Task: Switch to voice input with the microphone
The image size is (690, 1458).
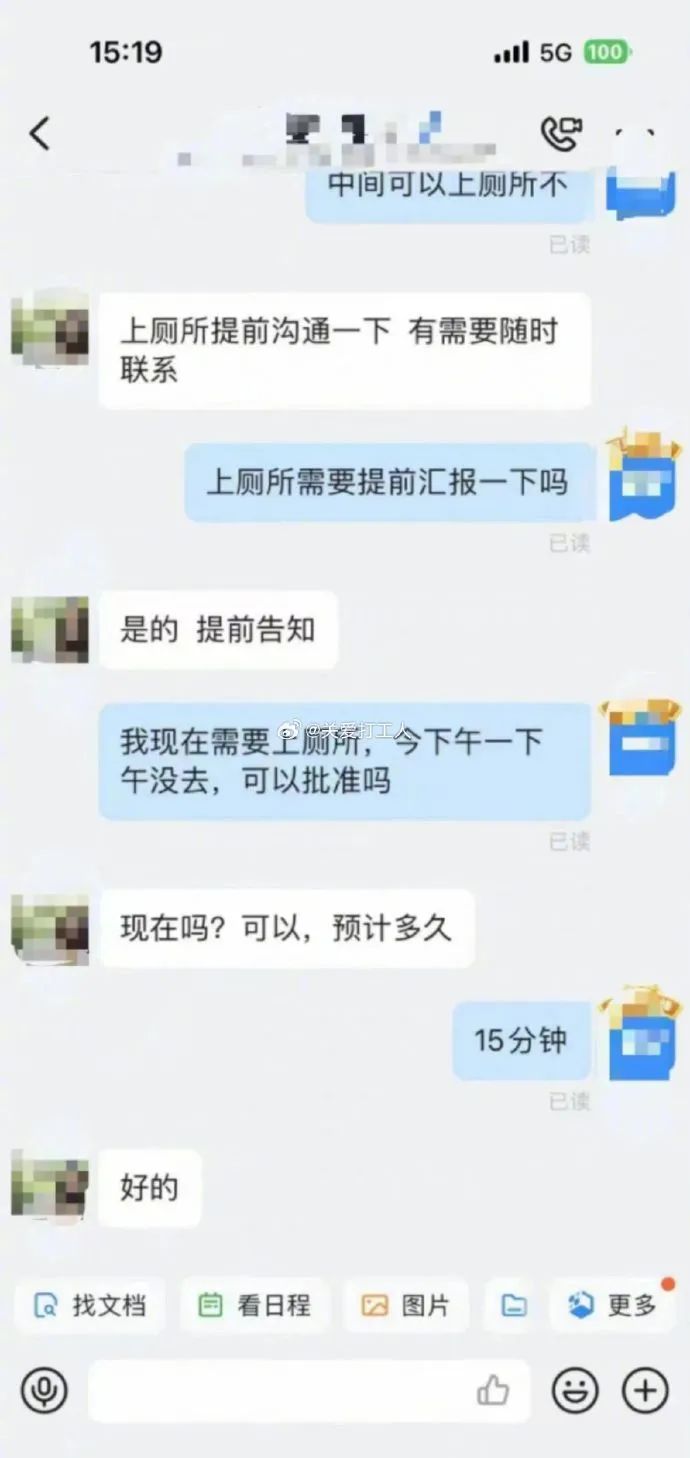Action: pyautogui.click(x=45, y=1390)
